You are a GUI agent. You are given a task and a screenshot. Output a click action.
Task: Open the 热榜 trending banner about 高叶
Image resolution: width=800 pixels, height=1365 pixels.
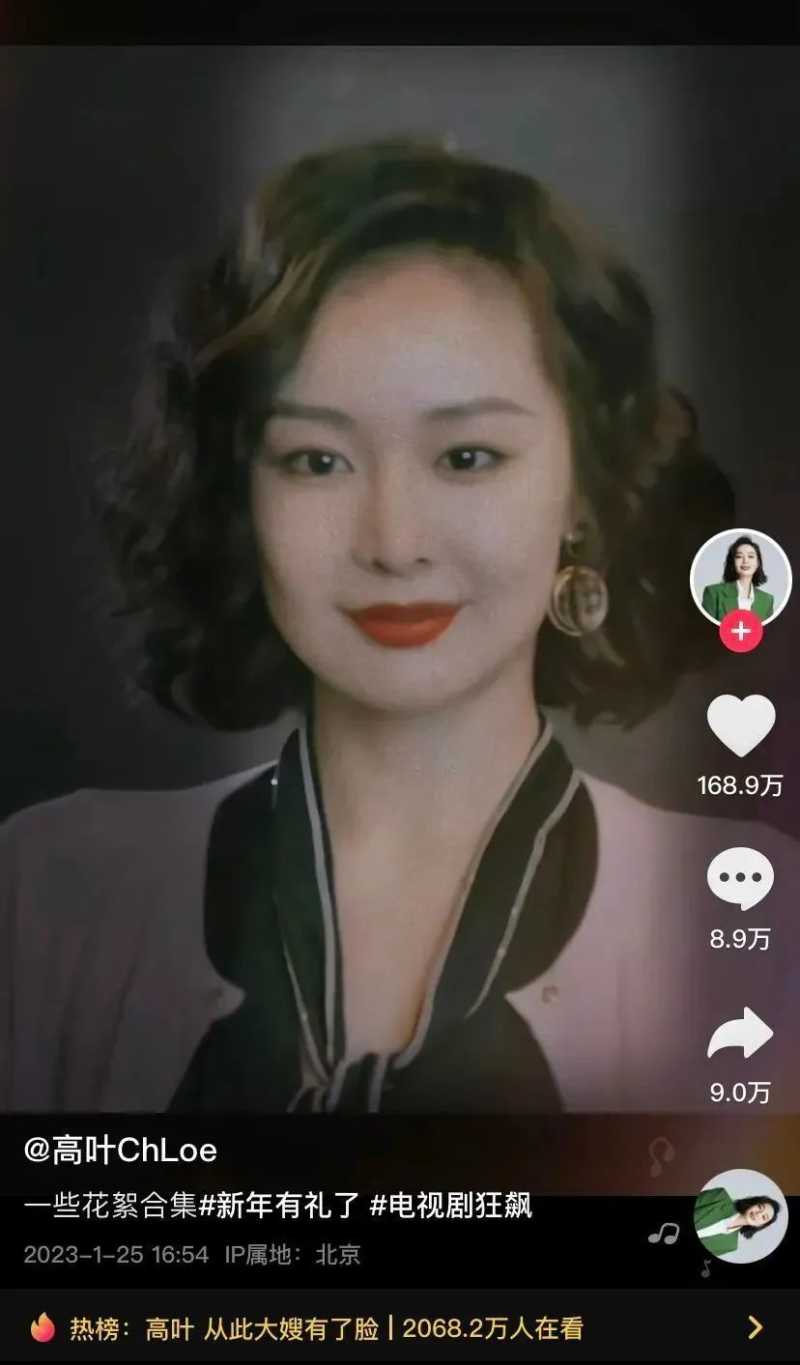[400, 1328]
